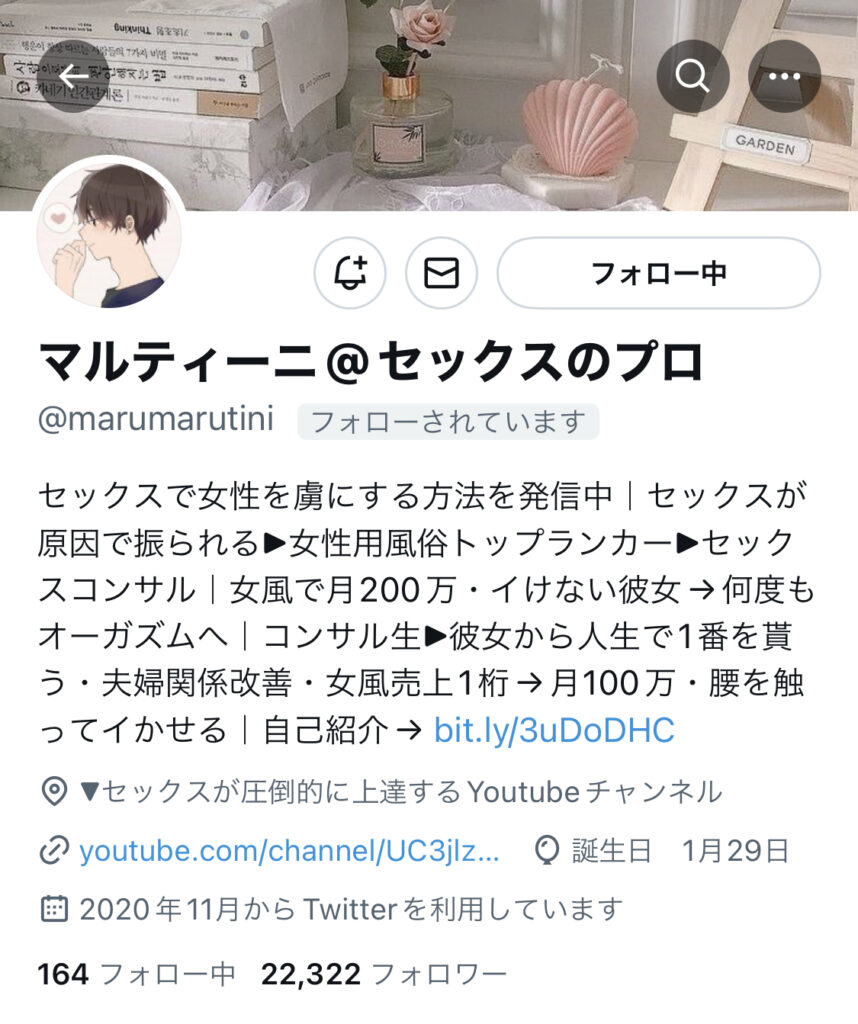Open the three-dot overflow menu
The width and height of the screenshot is (858, 1024).
[784, 76]
